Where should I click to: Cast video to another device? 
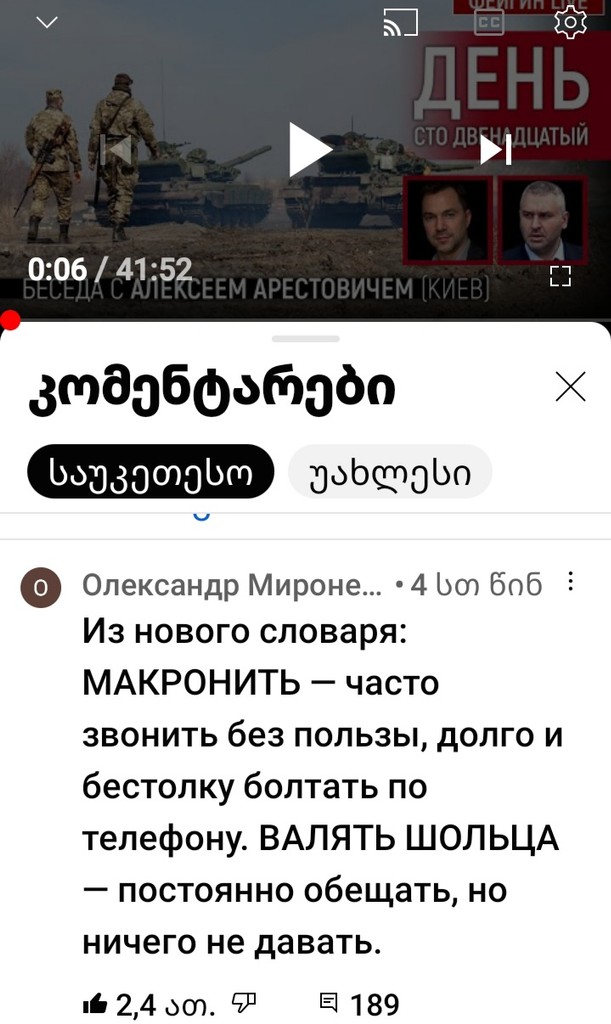[400, 22]
